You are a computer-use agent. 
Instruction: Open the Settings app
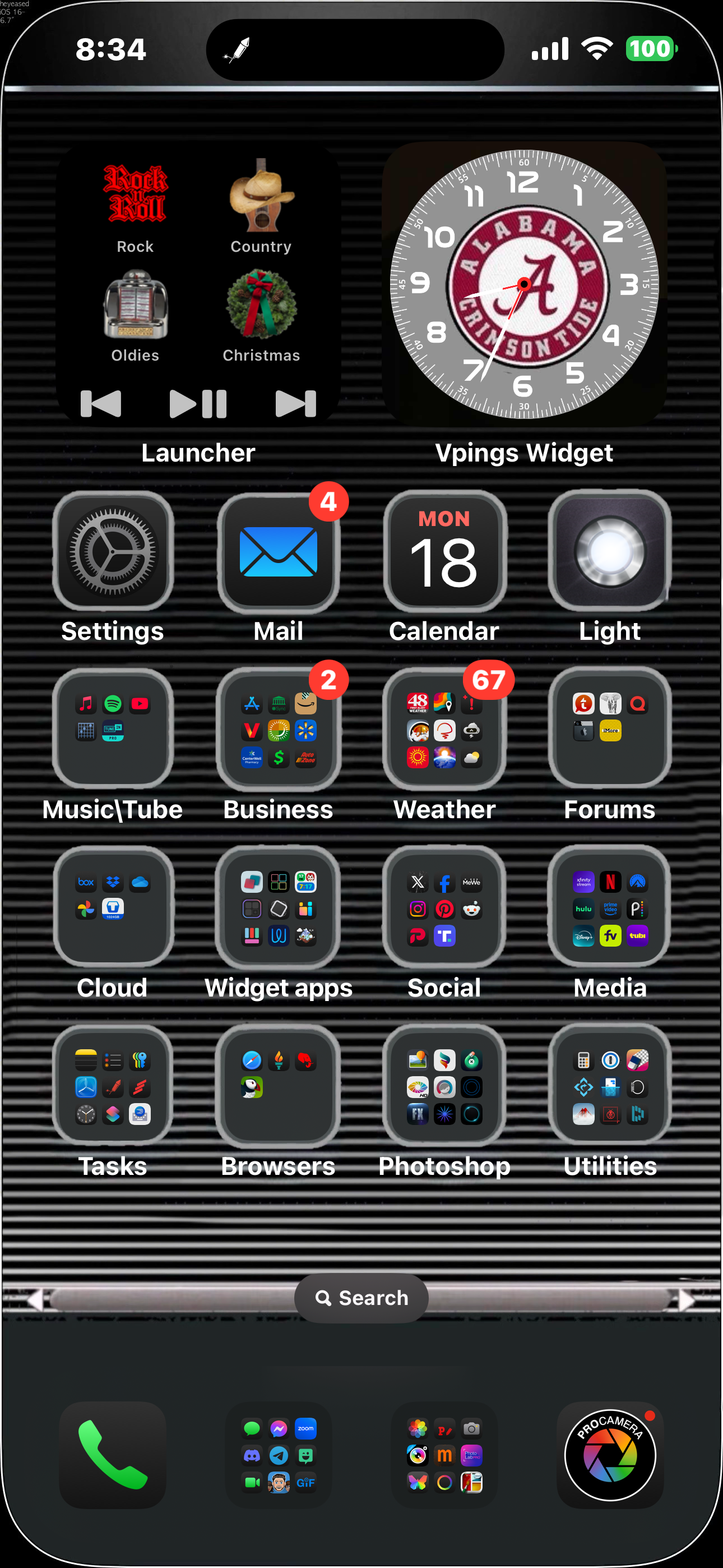click(x=113, y=552)
